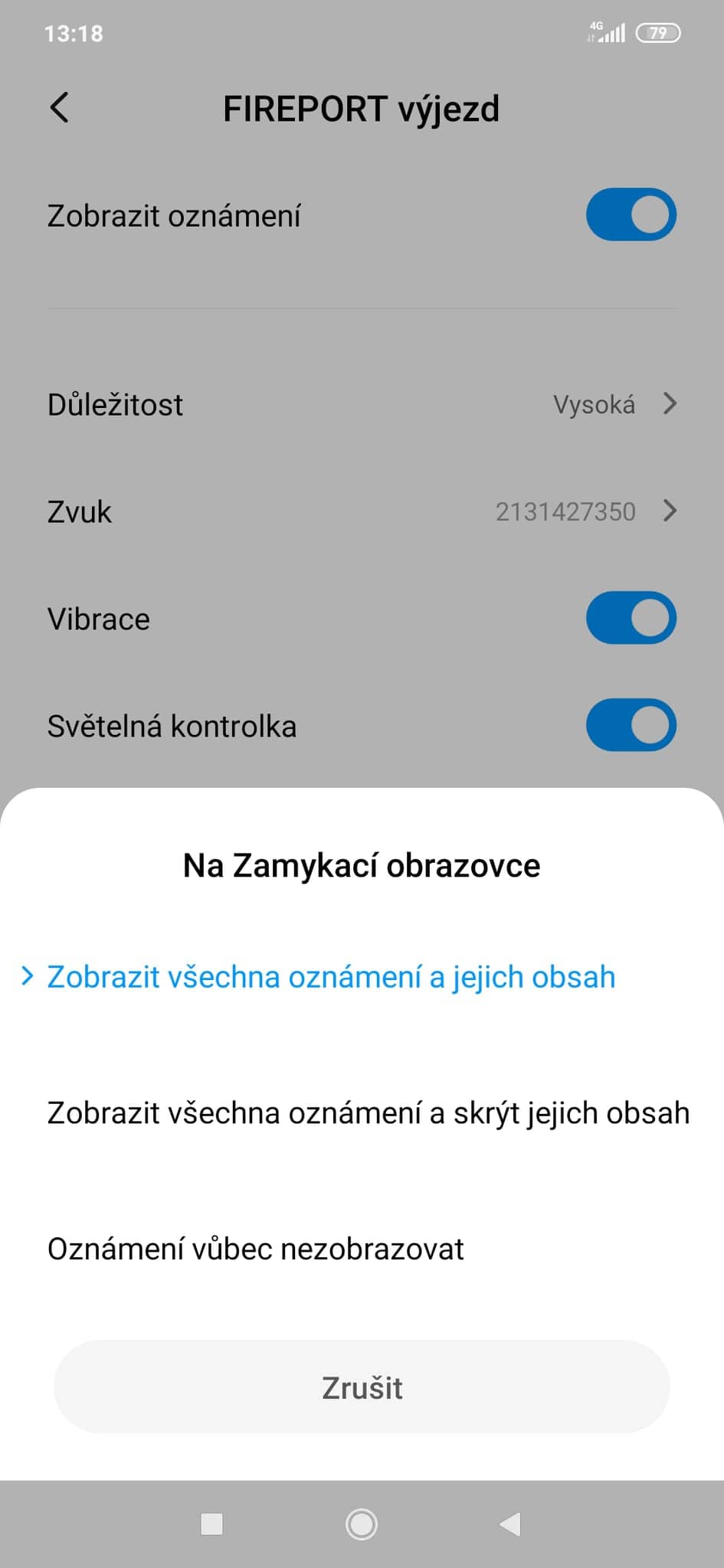The height and width of the screenshot is (1568, 724).
Task: Pick 'Oznámení vůbec nezobrazovat' option
Action: tap(256, 1249)
